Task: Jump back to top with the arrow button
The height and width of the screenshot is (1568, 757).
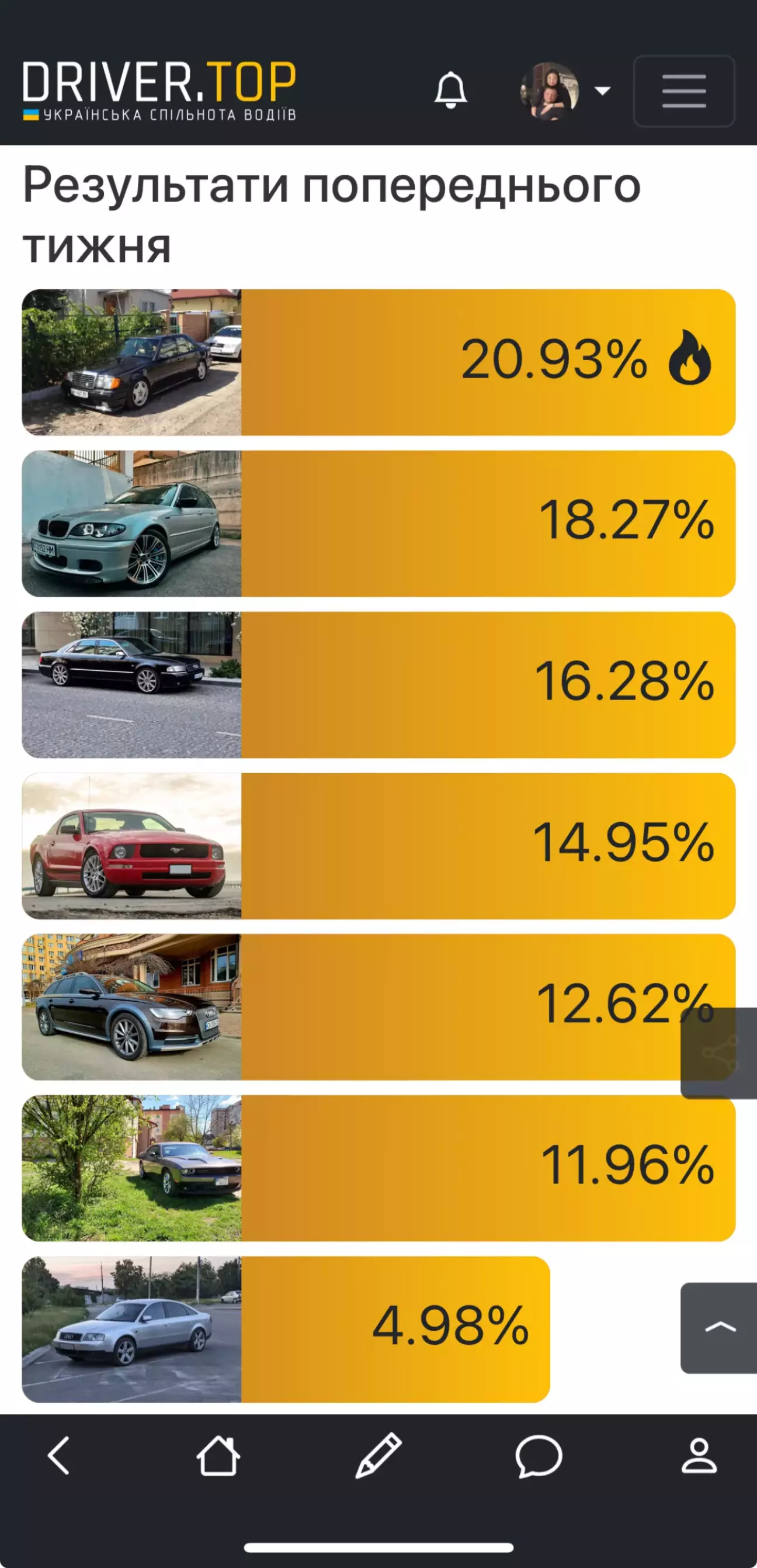Action: (x=719, y=1328)
